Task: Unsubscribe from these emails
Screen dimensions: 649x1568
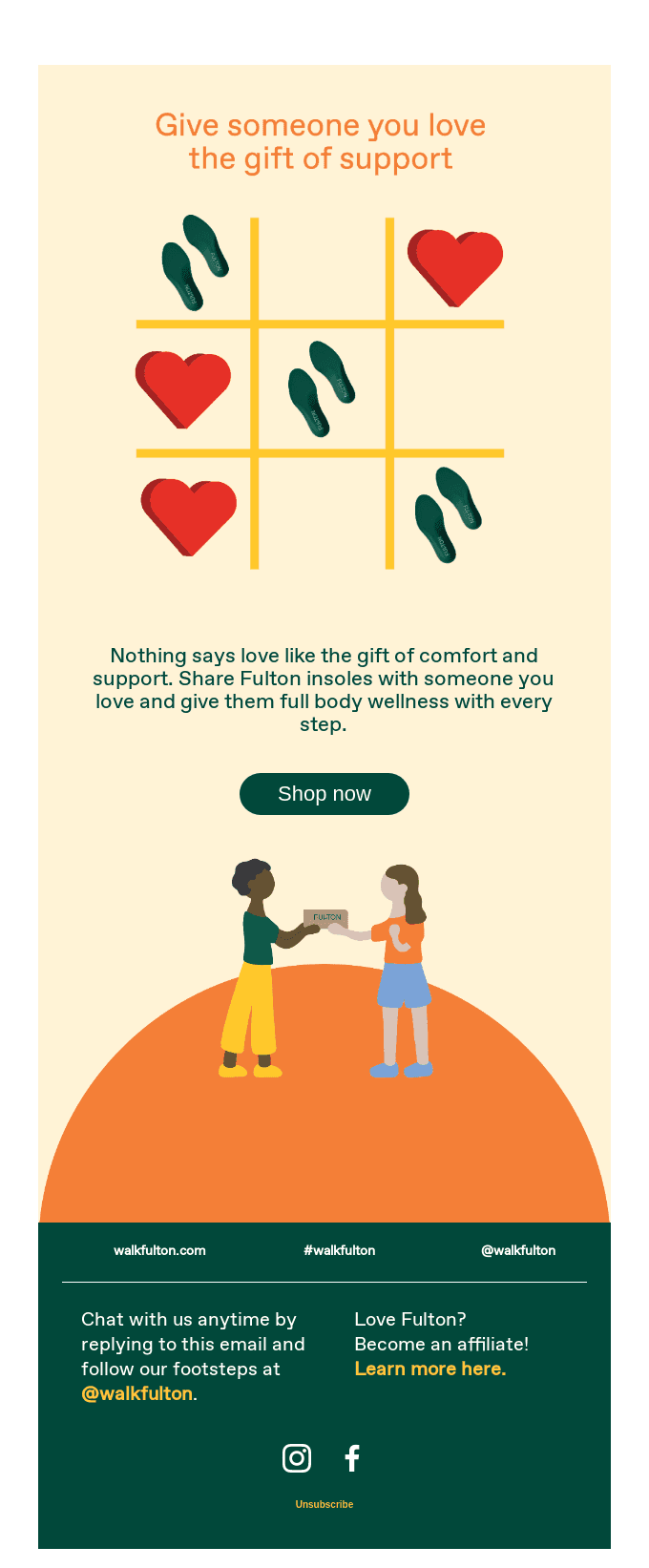Action: coord(324,1504)
